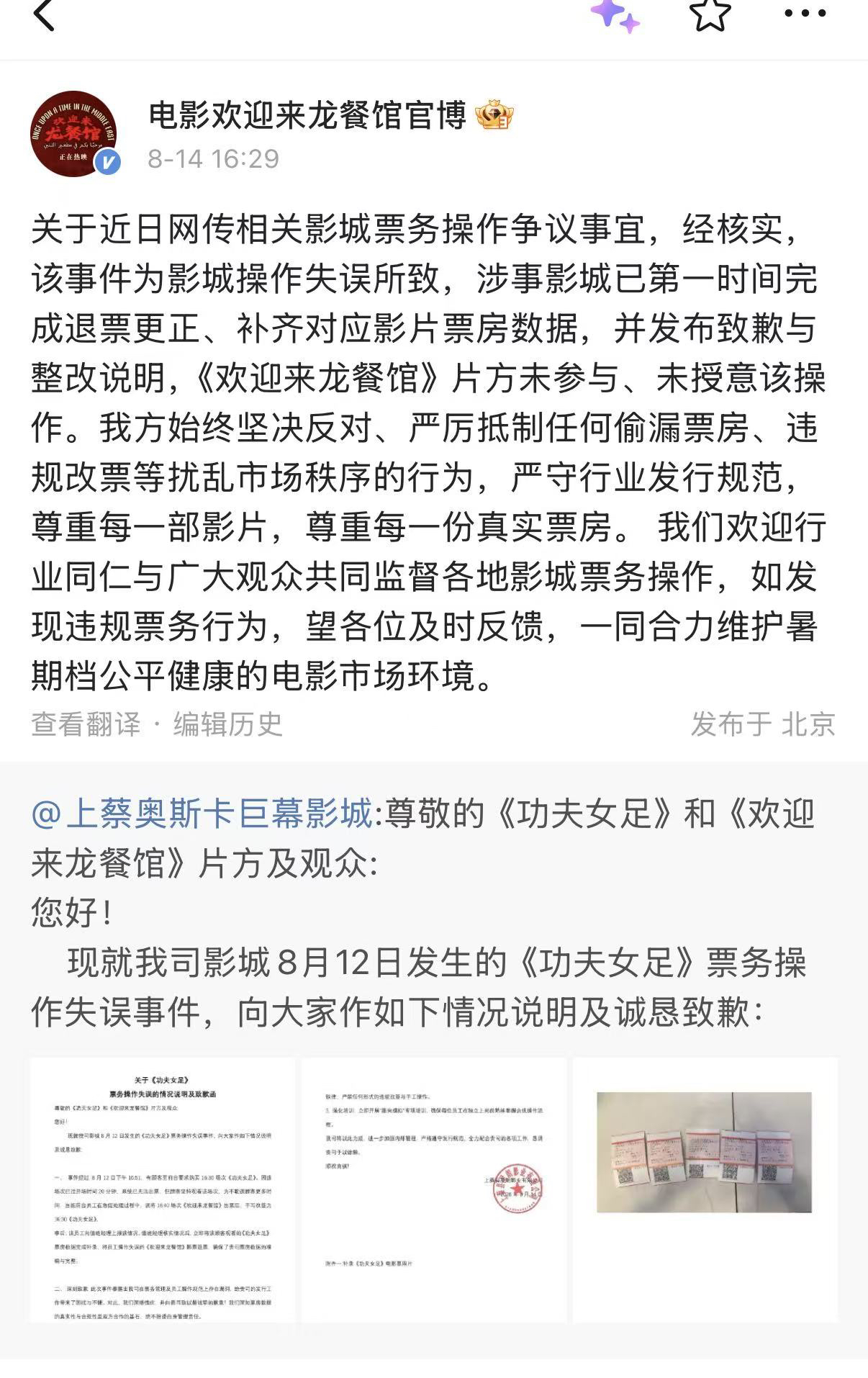Open the first apology letter image
The image size is (868, 1378).
pyautogui.click(x=163, y=1189)
